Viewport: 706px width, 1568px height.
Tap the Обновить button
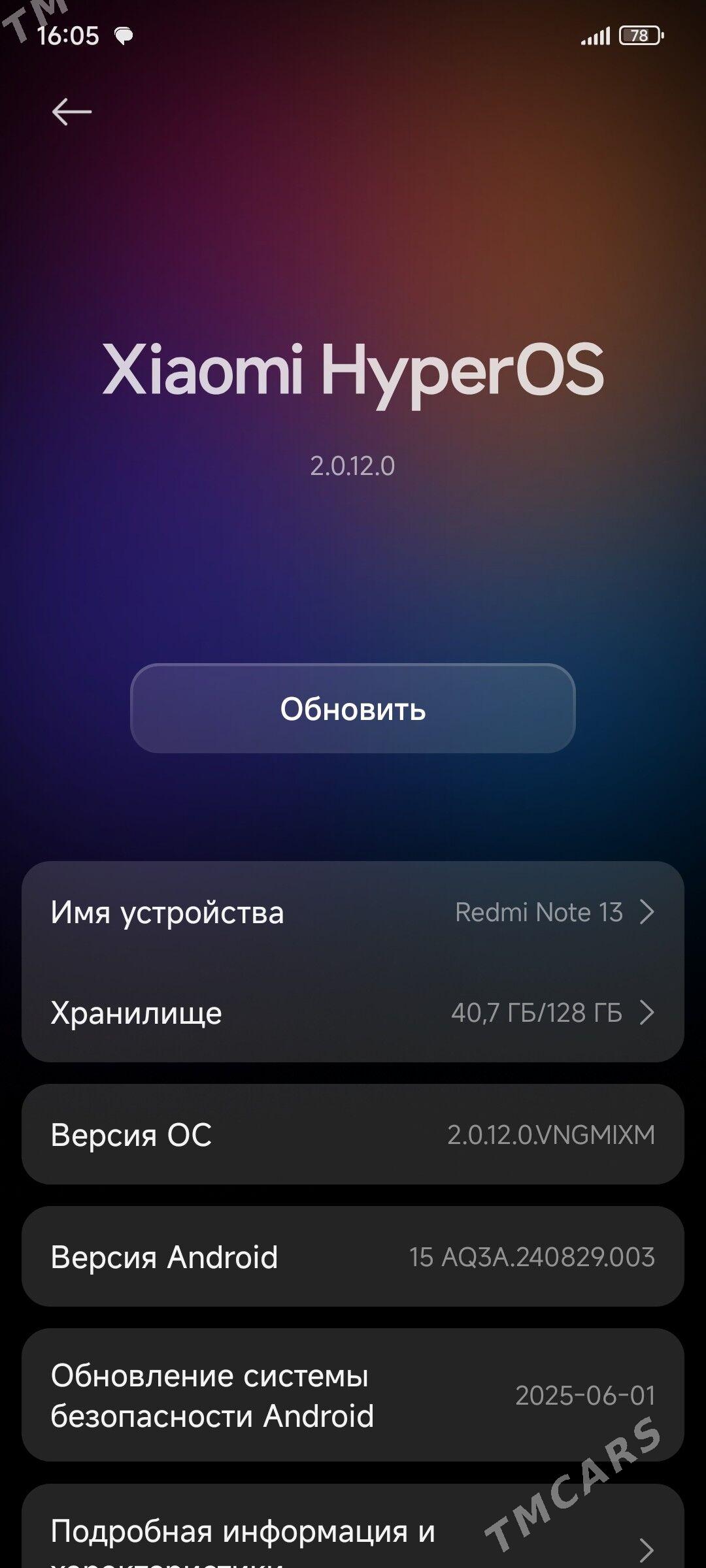tap(353, 709)
